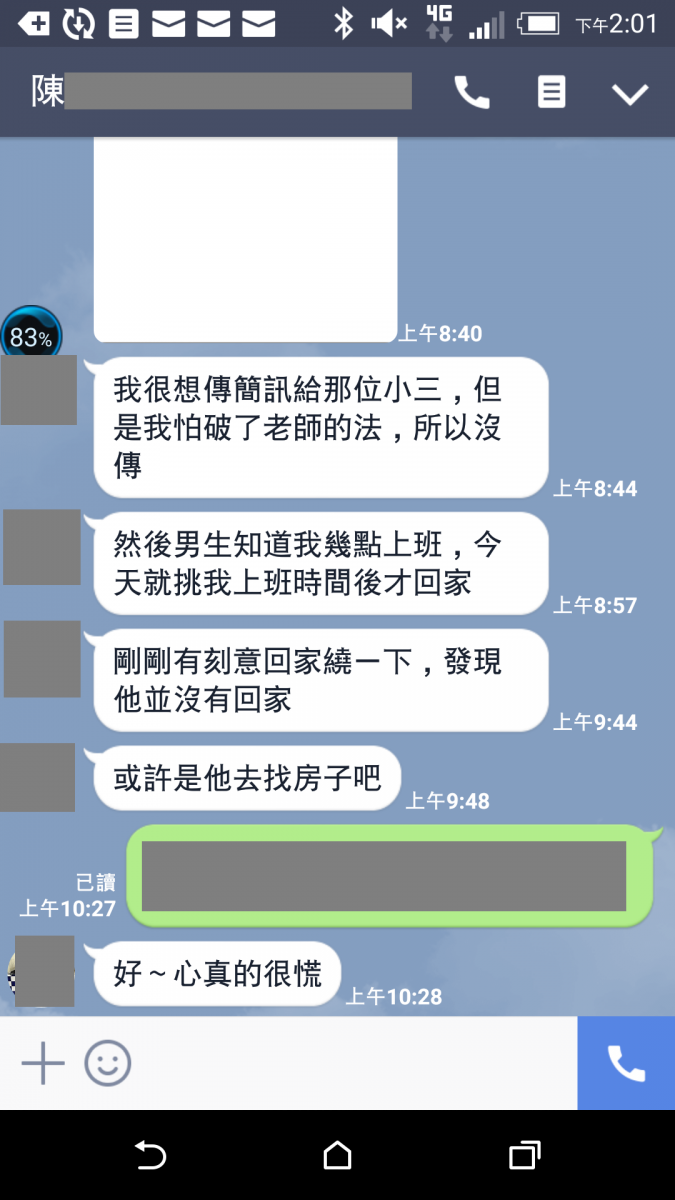675x1200 pixels.
Task: Go back using the system back button
Action: click(x=150, y=1156)
